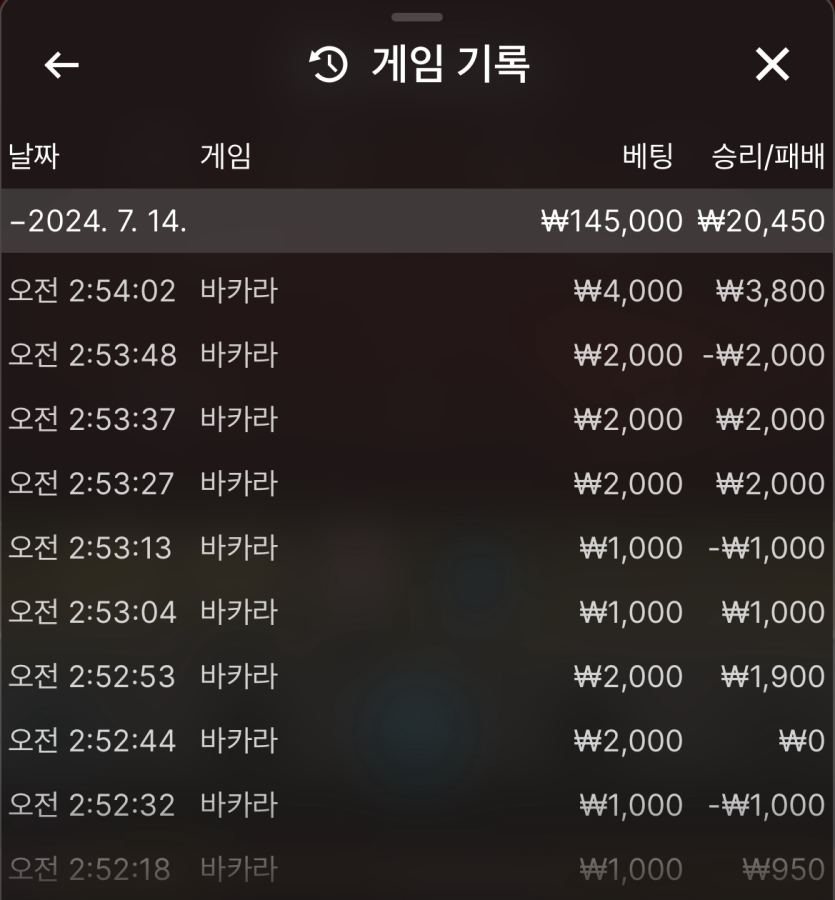View the 오전 2:52:44 round with ₩0 result

(x=417, y=741)
